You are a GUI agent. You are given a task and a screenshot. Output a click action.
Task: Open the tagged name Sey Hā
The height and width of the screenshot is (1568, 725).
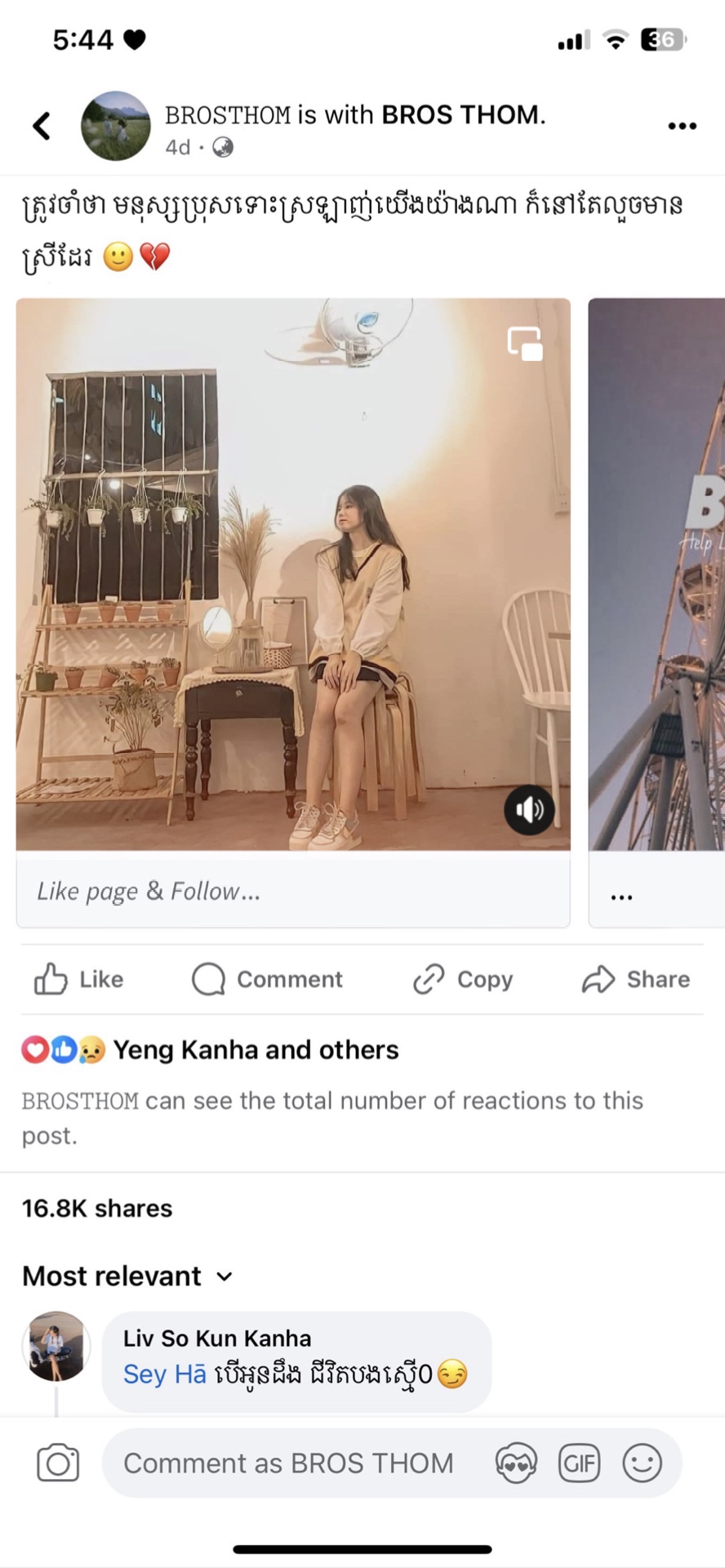[x=165, y=1374]
